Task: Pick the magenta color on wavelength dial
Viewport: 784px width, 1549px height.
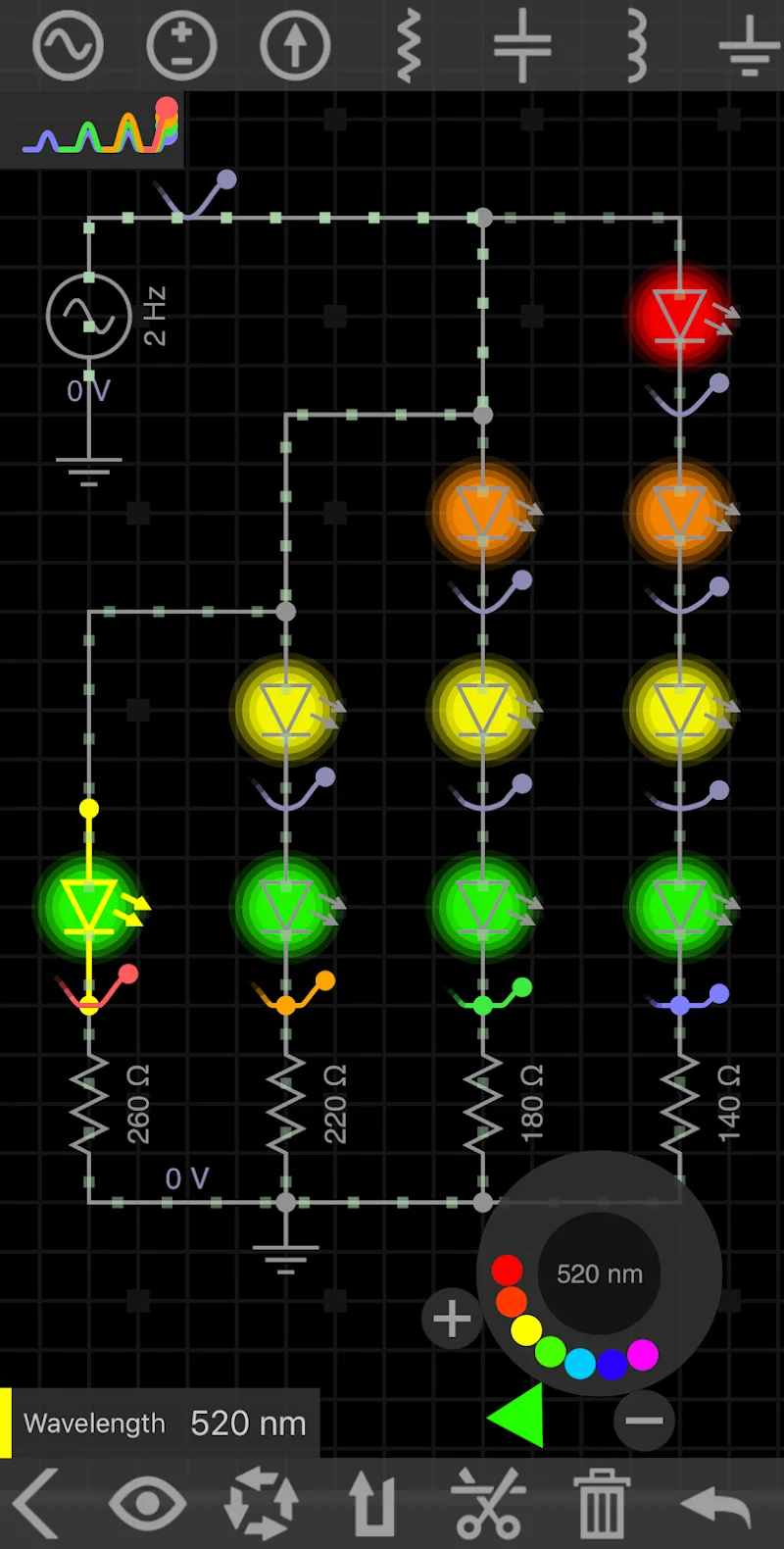Action: 643,1355
